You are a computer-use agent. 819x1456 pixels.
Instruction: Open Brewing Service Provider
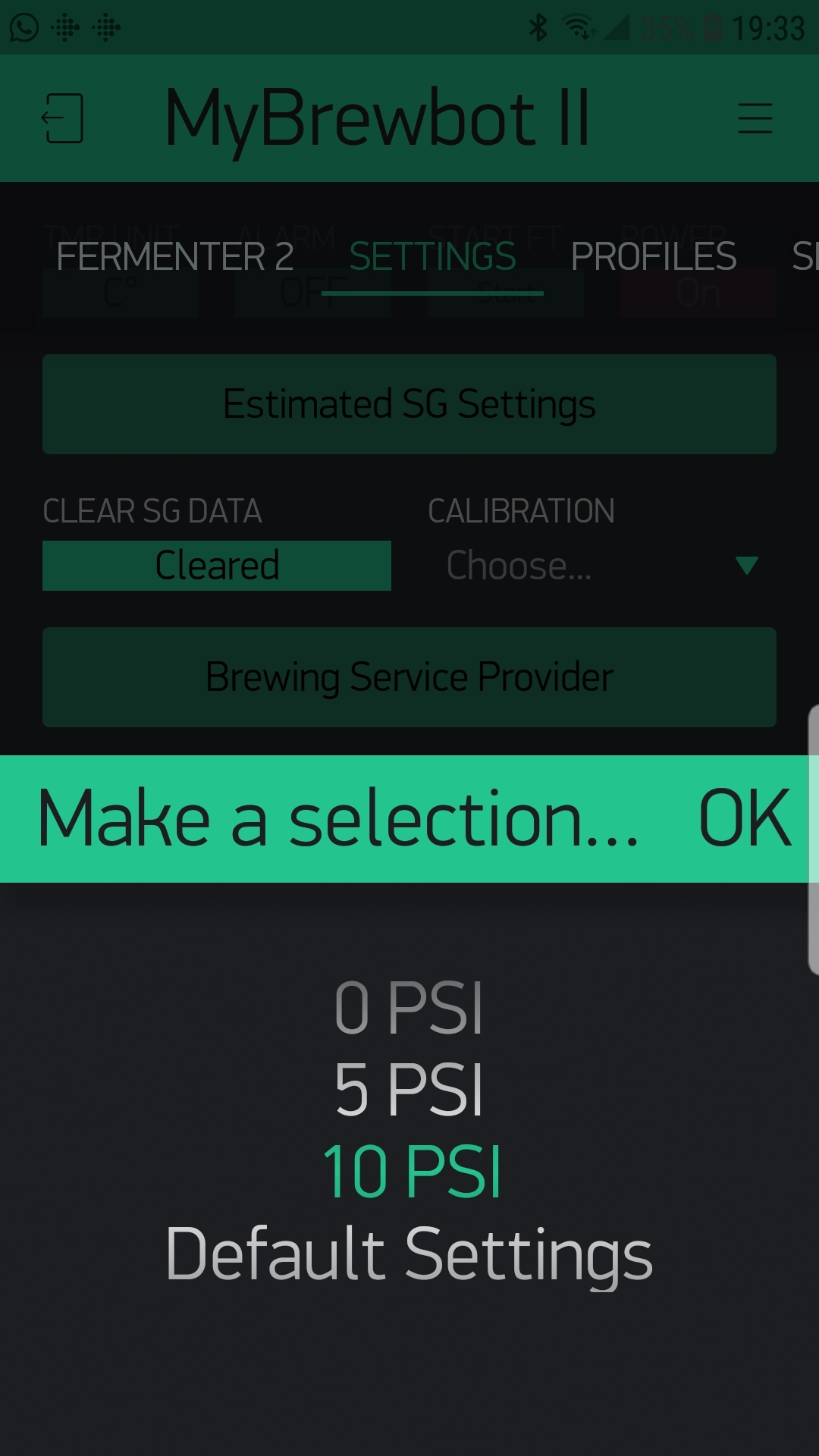click(409, 677)
